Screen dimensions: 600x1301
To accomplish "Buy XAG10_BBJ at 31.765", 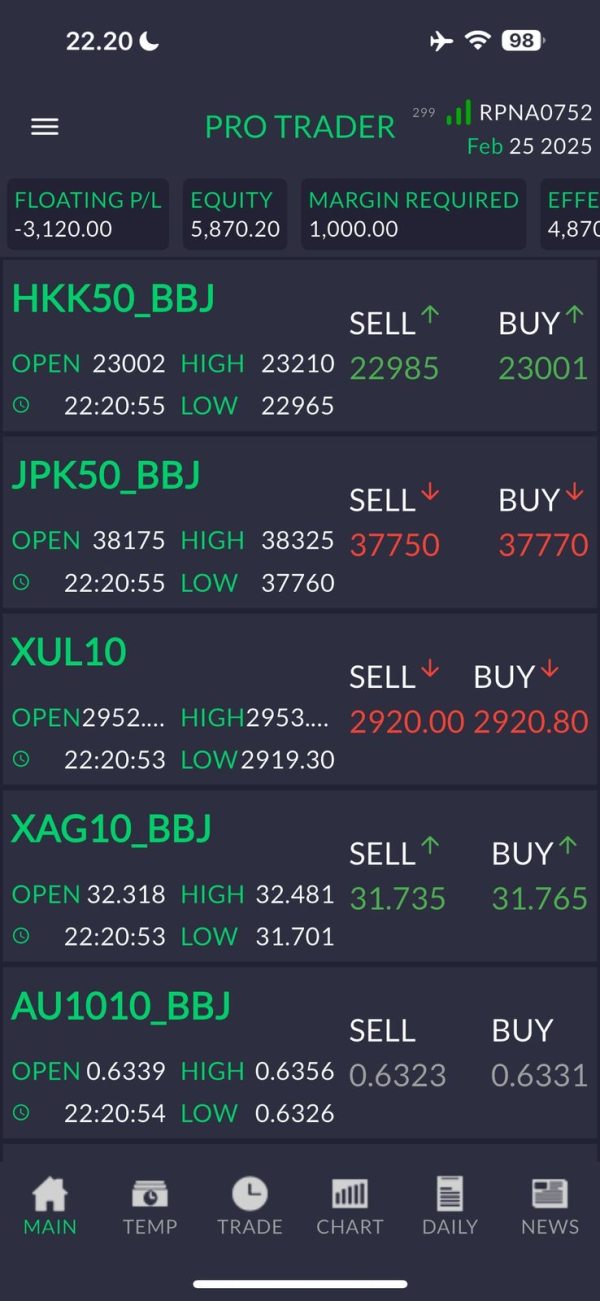I will pos(540,898).
